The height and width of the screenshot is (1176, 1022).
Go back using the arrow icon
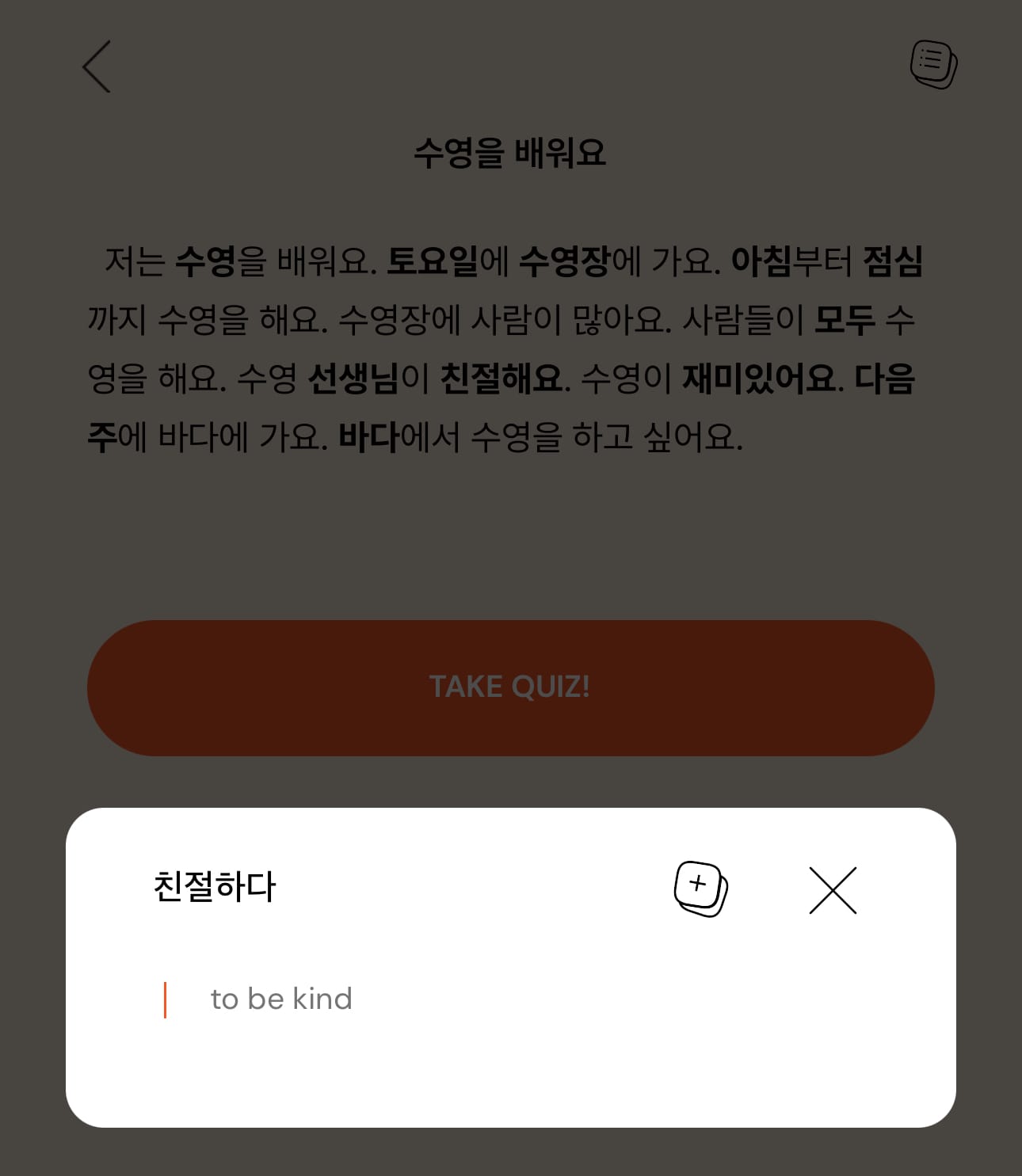[x=97, y=67]
